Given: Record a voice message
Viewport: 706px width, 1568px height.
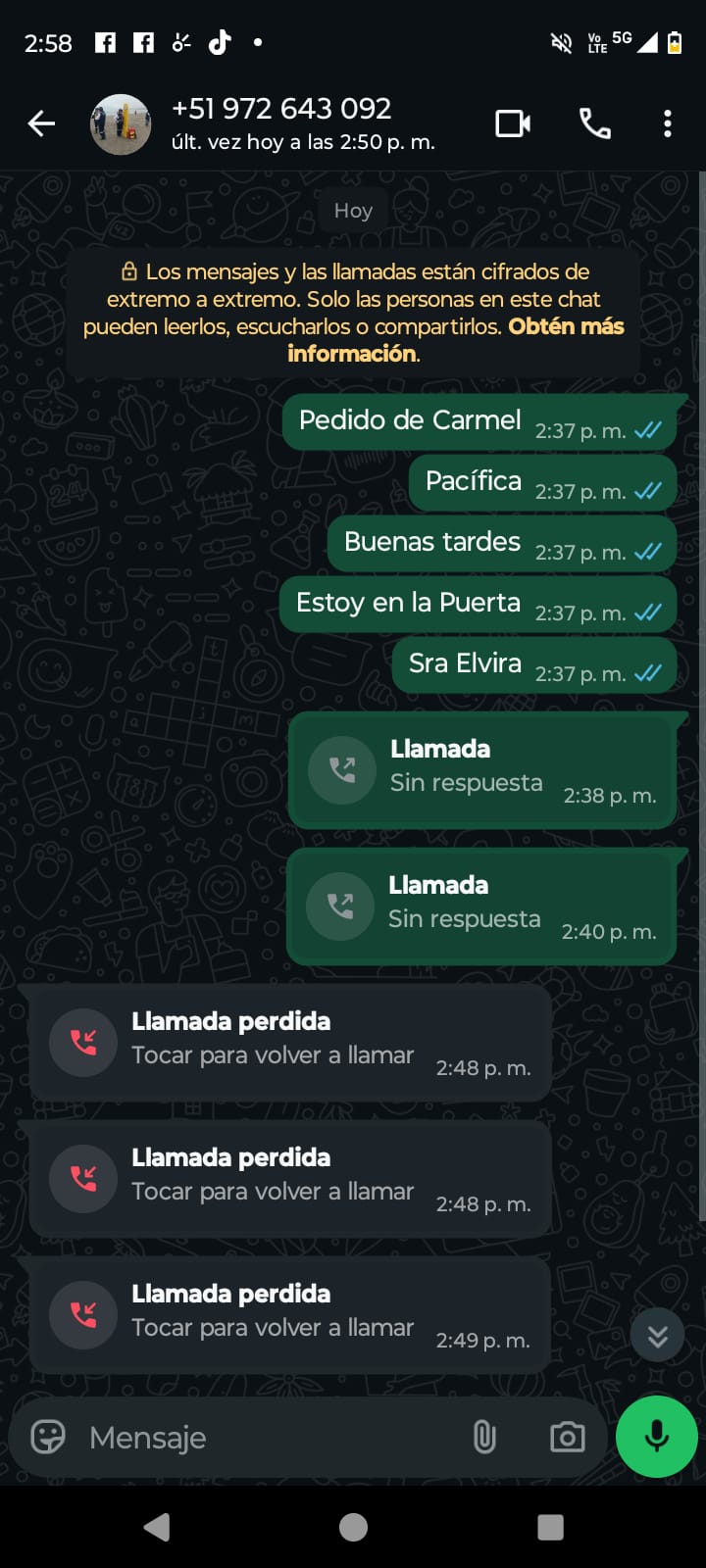Looking at the screenshot, I should tap(657, 1437).
